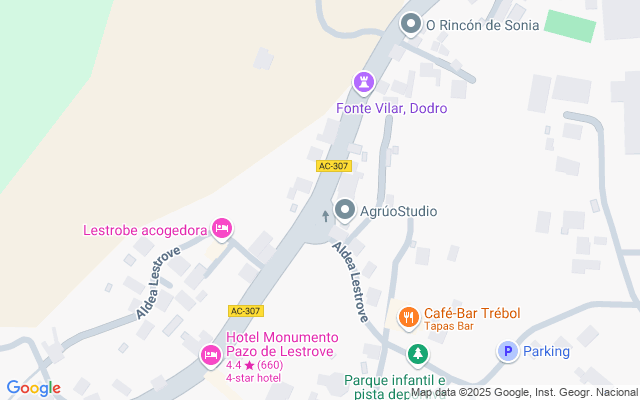Select the Fonte Vilar, Dodro landmark pin
640x400 pixels.
pyautogui.click(x=364, y=81)
